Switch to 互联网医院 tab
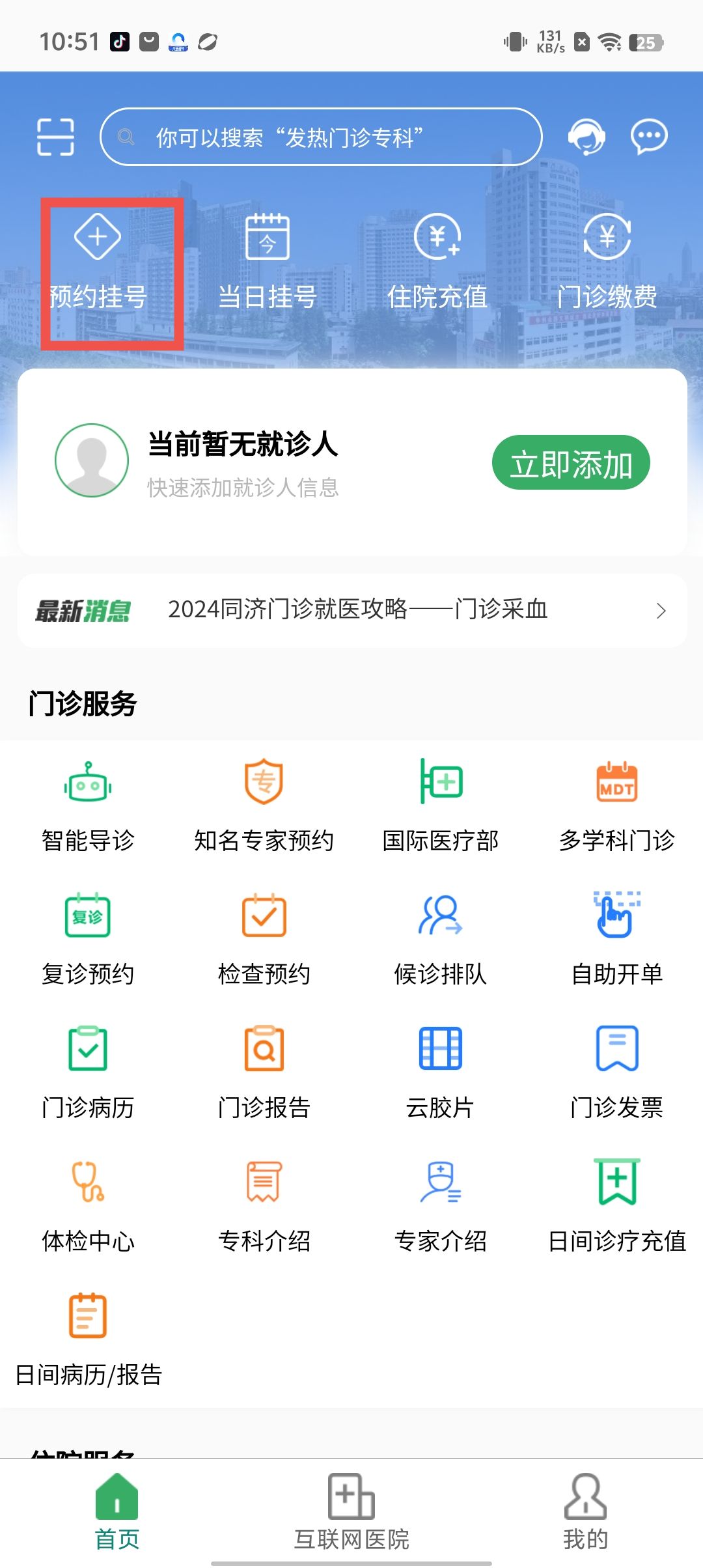 point(351,1512)
